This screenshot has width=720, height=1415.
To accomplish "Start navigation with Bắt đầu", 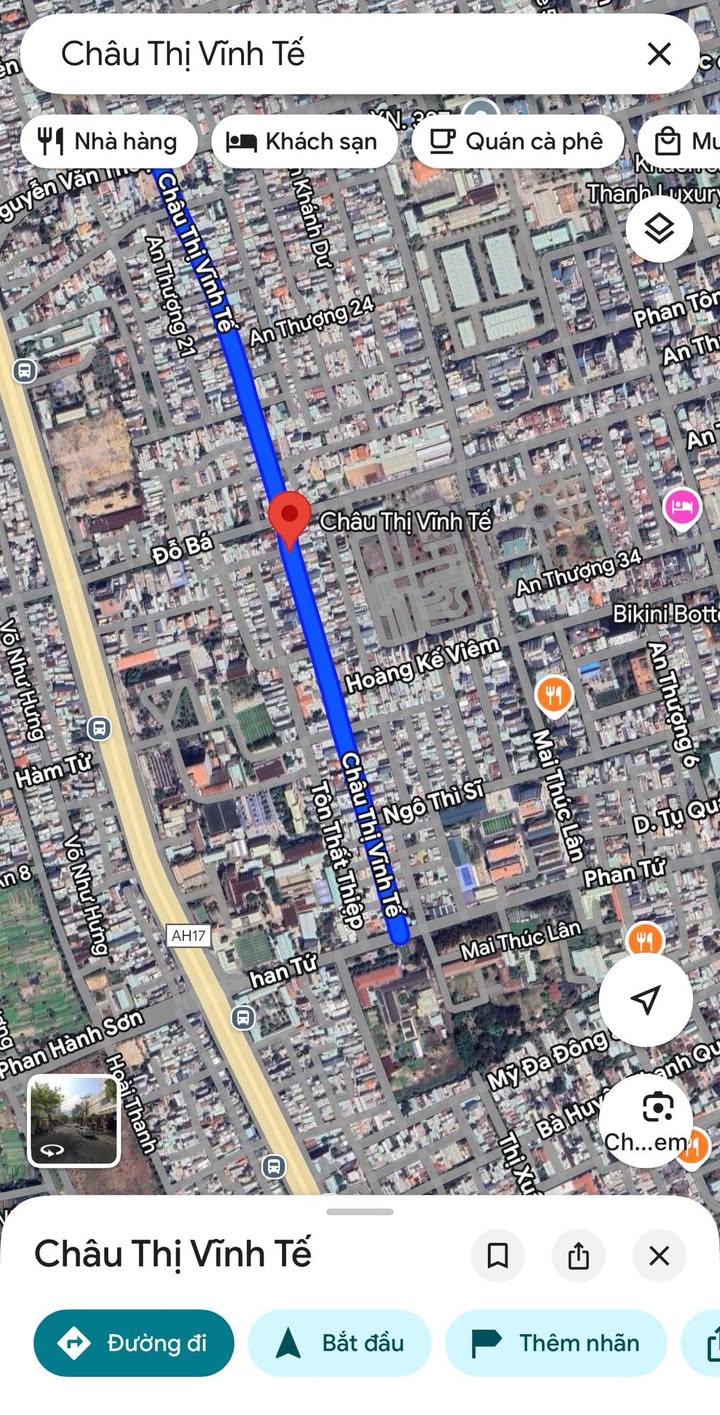I will pyautogui.click(x=340, y=1343).
